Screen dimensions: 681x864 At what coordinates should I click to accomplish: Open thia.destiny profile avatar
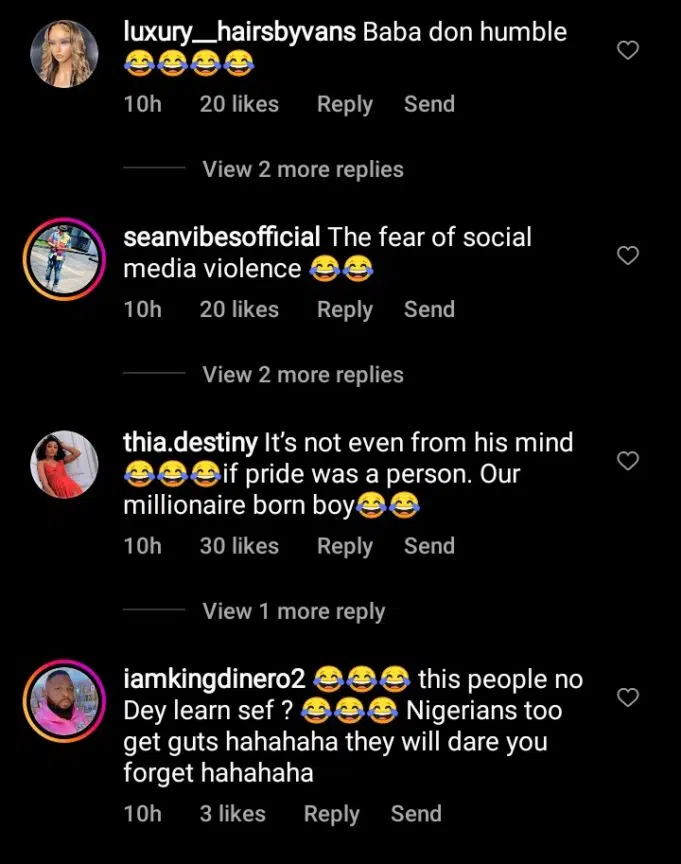pos(64,464)
